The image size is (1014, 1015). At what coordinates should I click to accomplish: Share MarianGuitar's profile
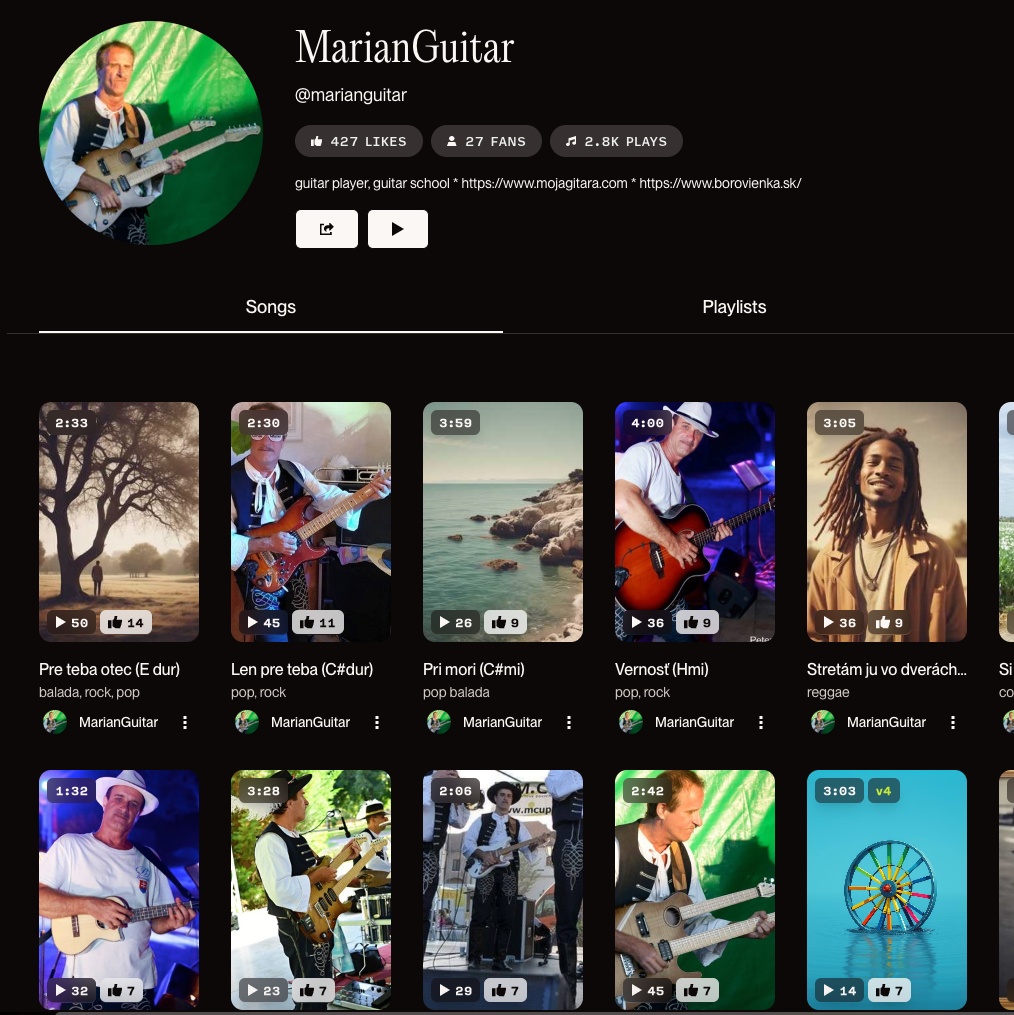(x=326, y=229)
